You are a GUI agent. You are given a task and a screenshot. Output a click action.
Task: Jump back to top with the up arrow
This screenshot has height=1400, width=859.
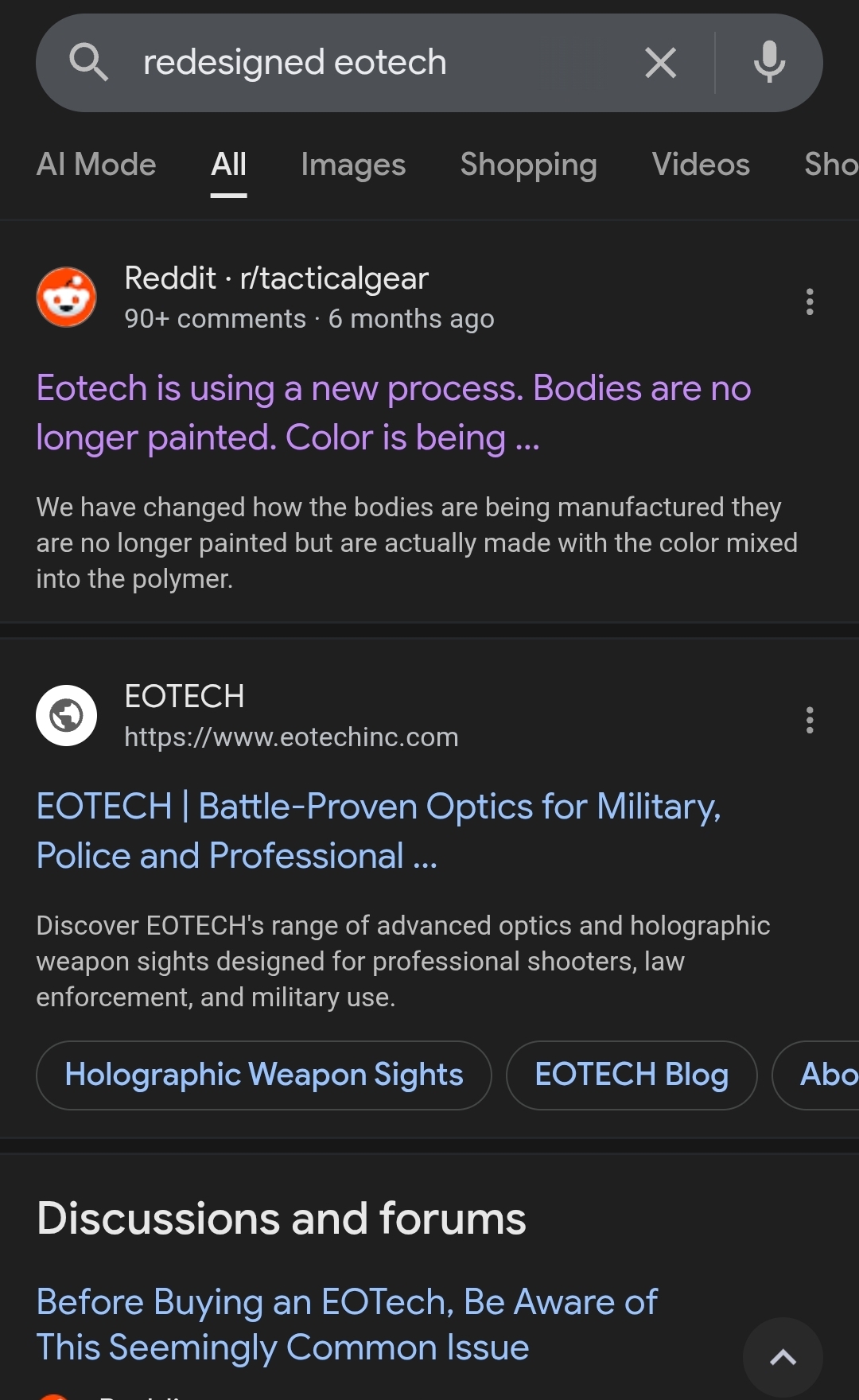point(783,1357)
